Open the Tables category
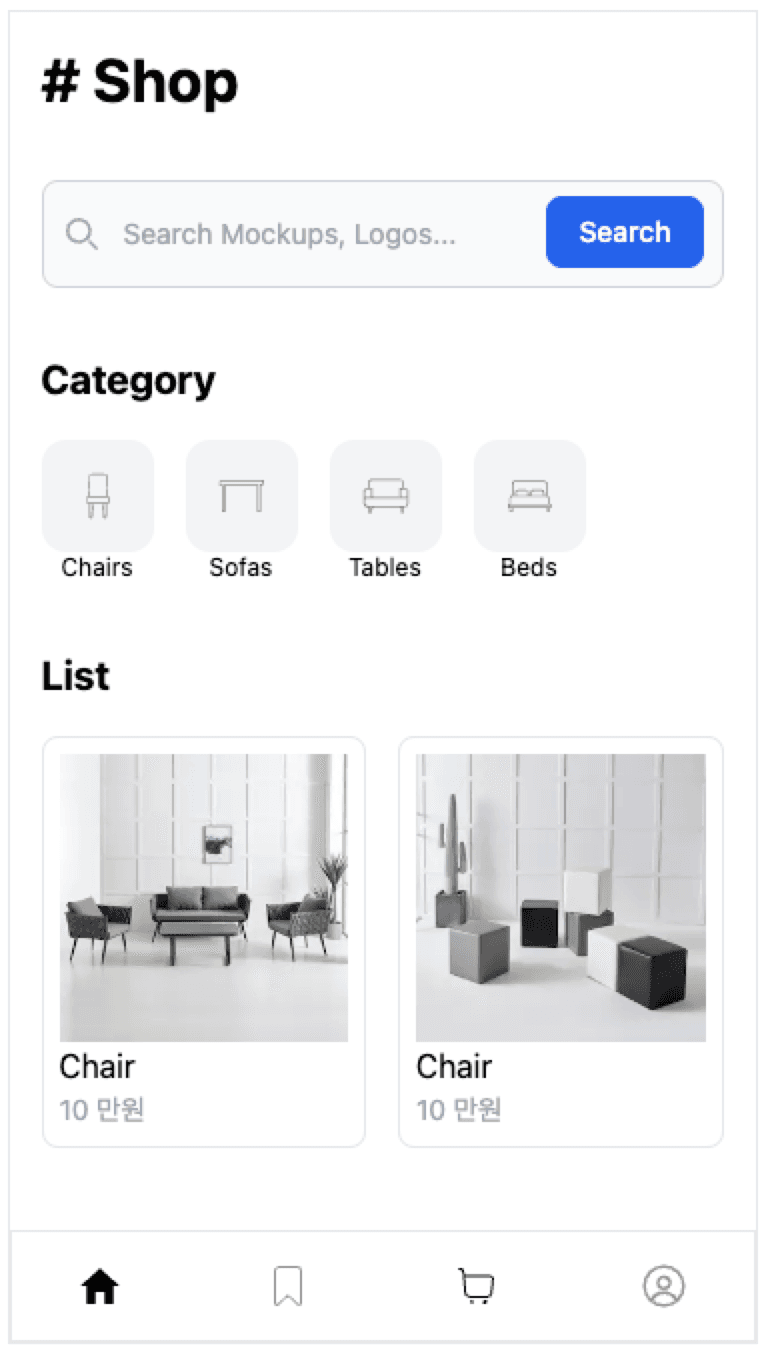Viewport: 766px width, 1356px height. pos(385,496)
